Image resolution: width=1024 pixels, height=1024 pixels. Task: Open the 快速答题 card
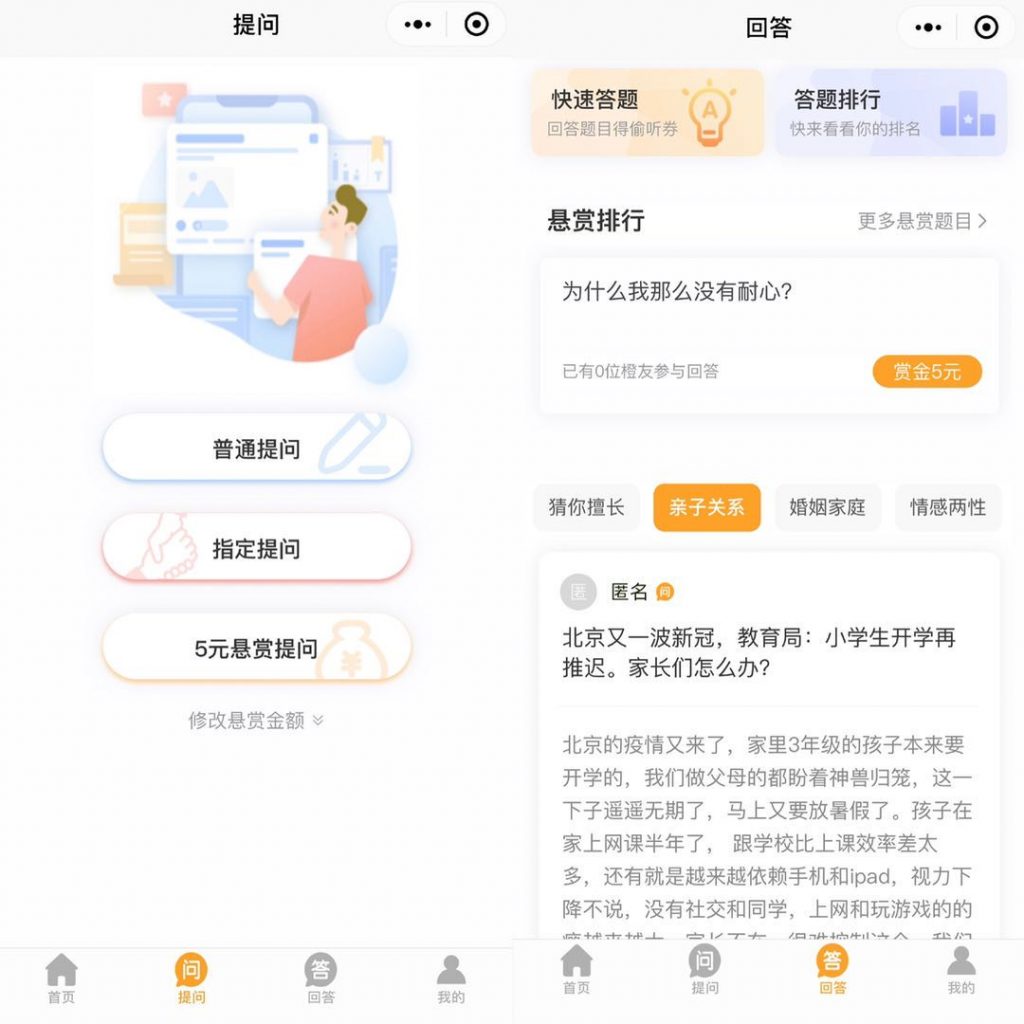point(647,112)
